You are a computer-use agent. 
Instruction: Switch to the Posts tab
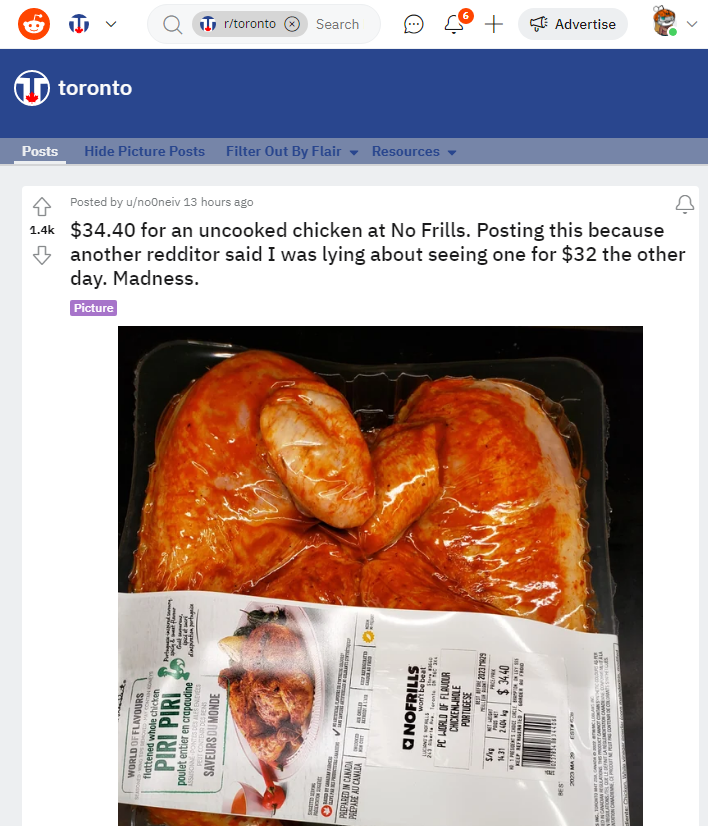40,152
